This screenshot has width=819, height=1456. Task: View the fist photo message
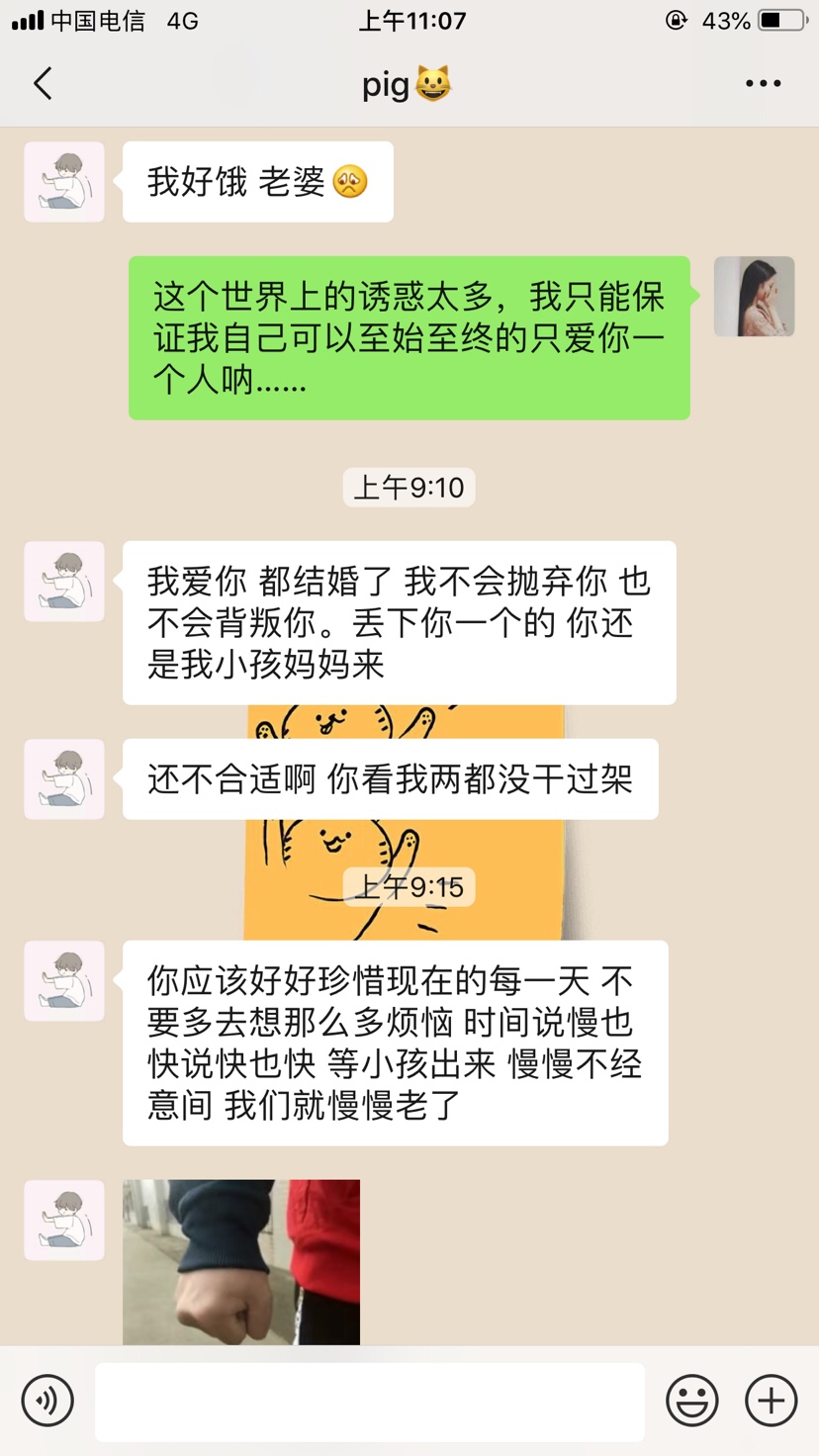click(x=240, y=1261)
